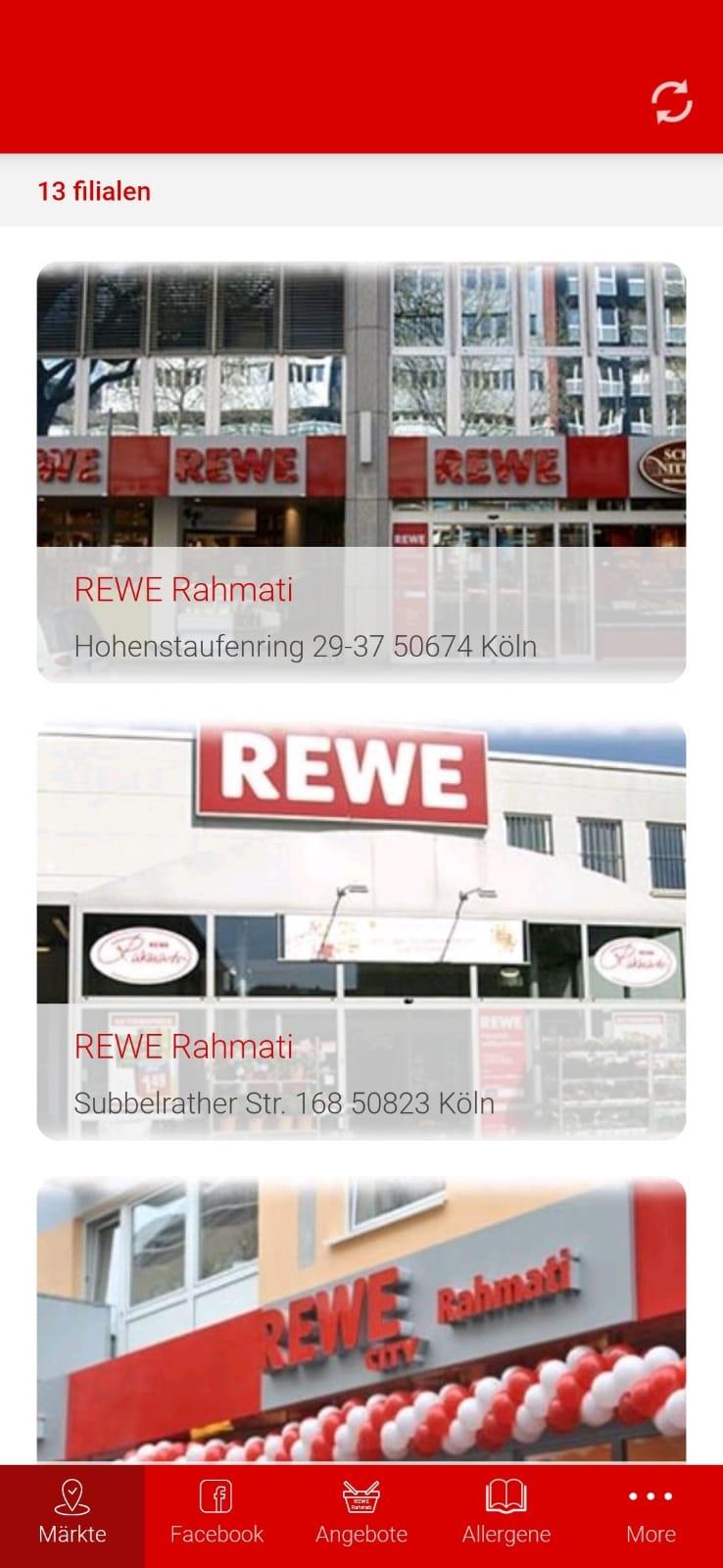Screen dimensions: 723x1568
Task: Tap the three-dot More icon
Action: (651, 1496)
